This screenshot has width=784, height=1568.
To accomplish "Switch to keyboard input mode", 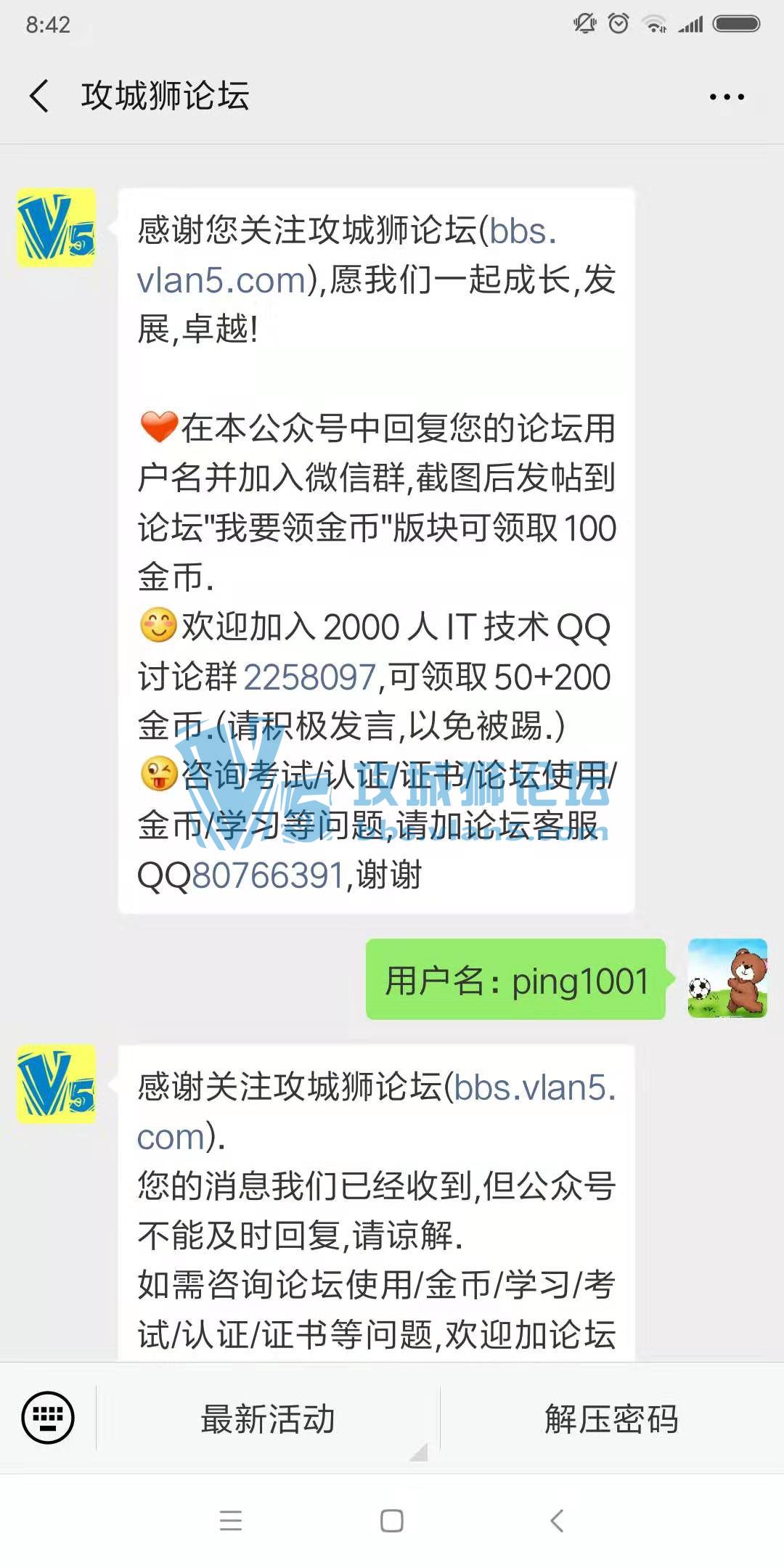I will click(48, 1418).
